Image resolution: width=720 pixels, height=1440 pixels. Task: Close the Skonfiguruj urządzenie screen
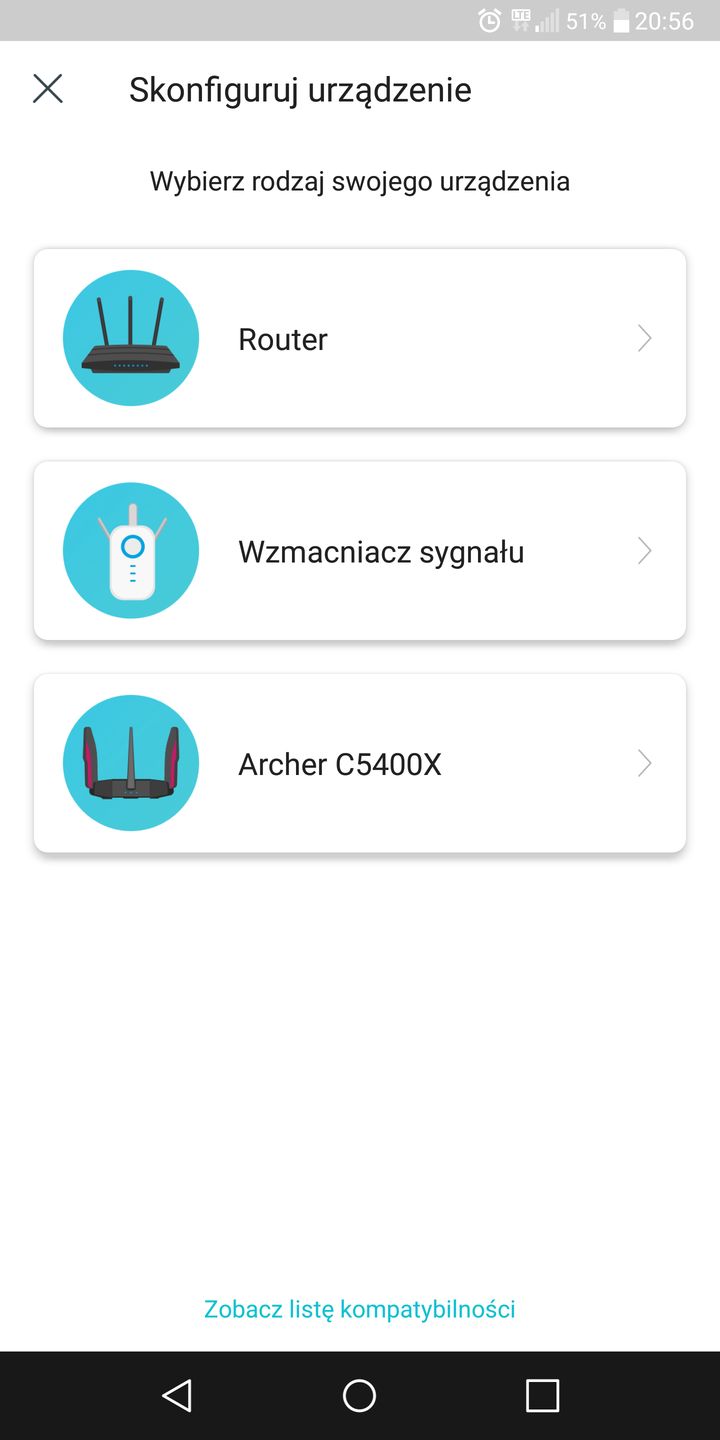[47, 89]
